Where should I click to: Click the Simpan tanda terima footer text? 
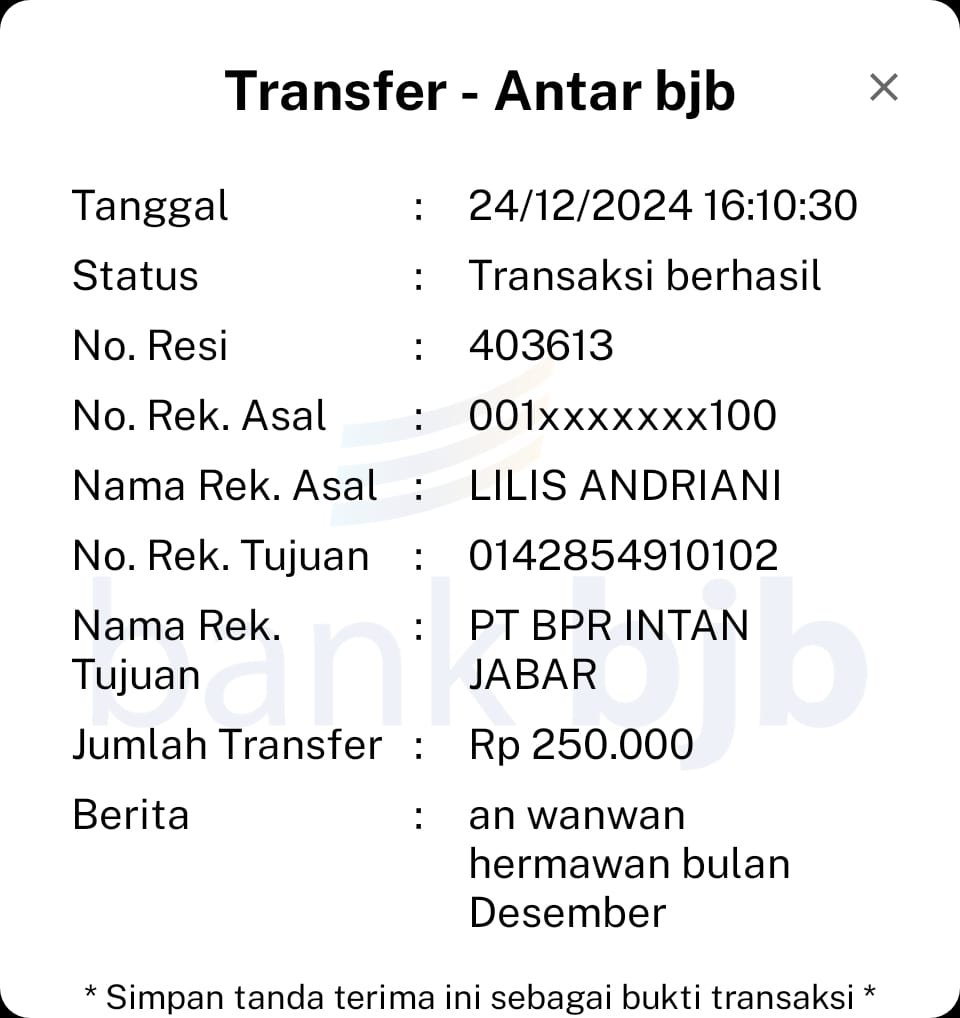click(480, 996)
